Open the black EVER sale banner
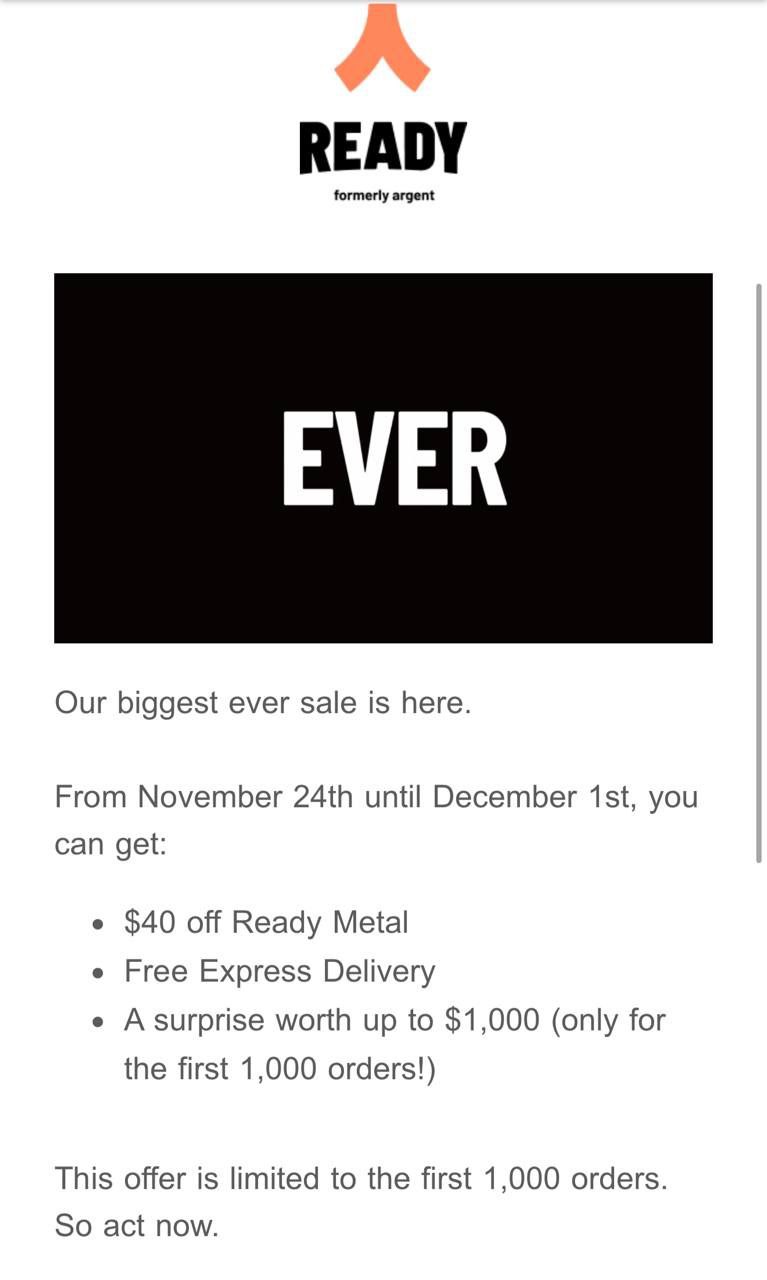 (383, 458)
